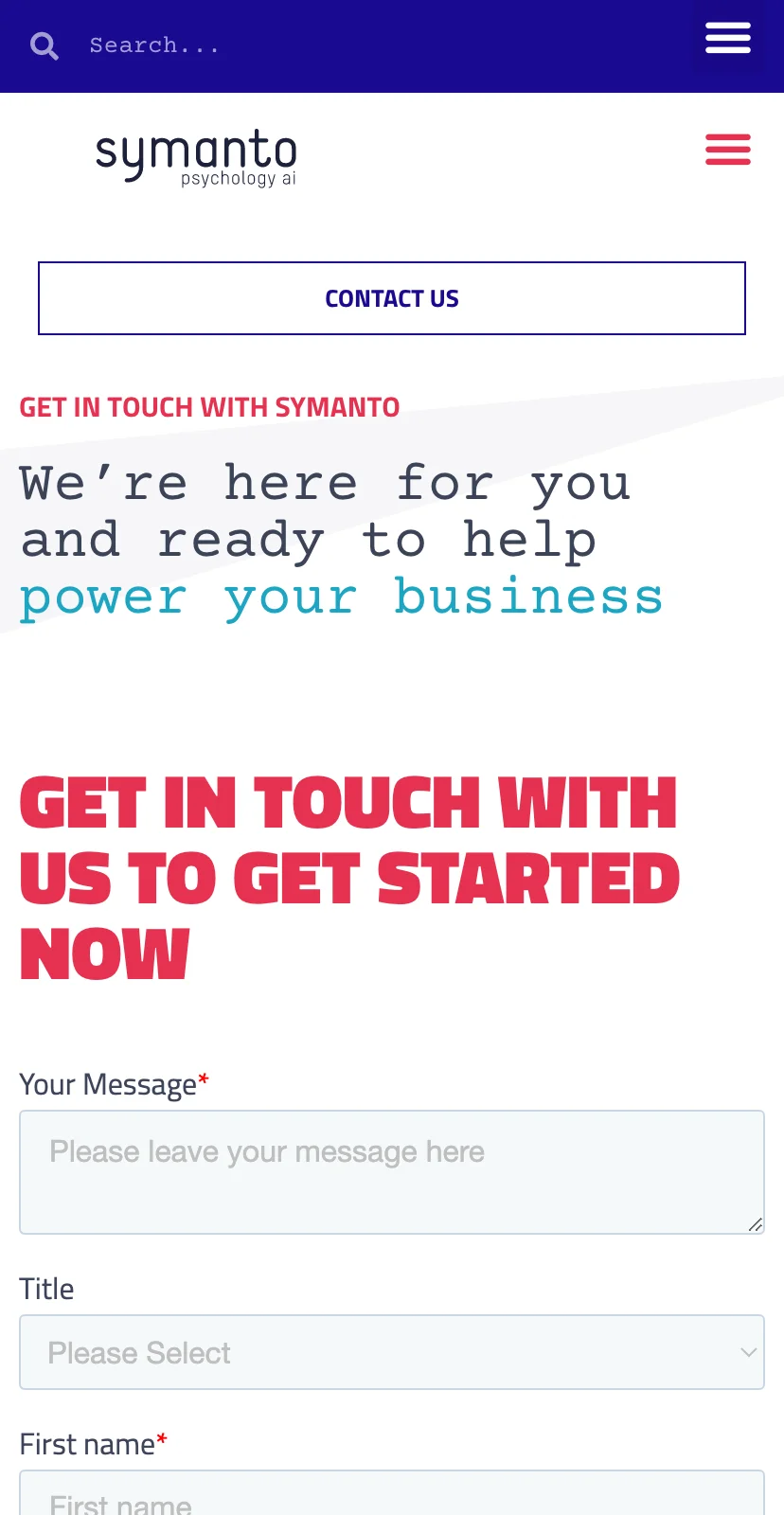The width and height of the screenshot is (784, 1515).
Task: Expand the Title dropdown
Action: pos(392,1352)
